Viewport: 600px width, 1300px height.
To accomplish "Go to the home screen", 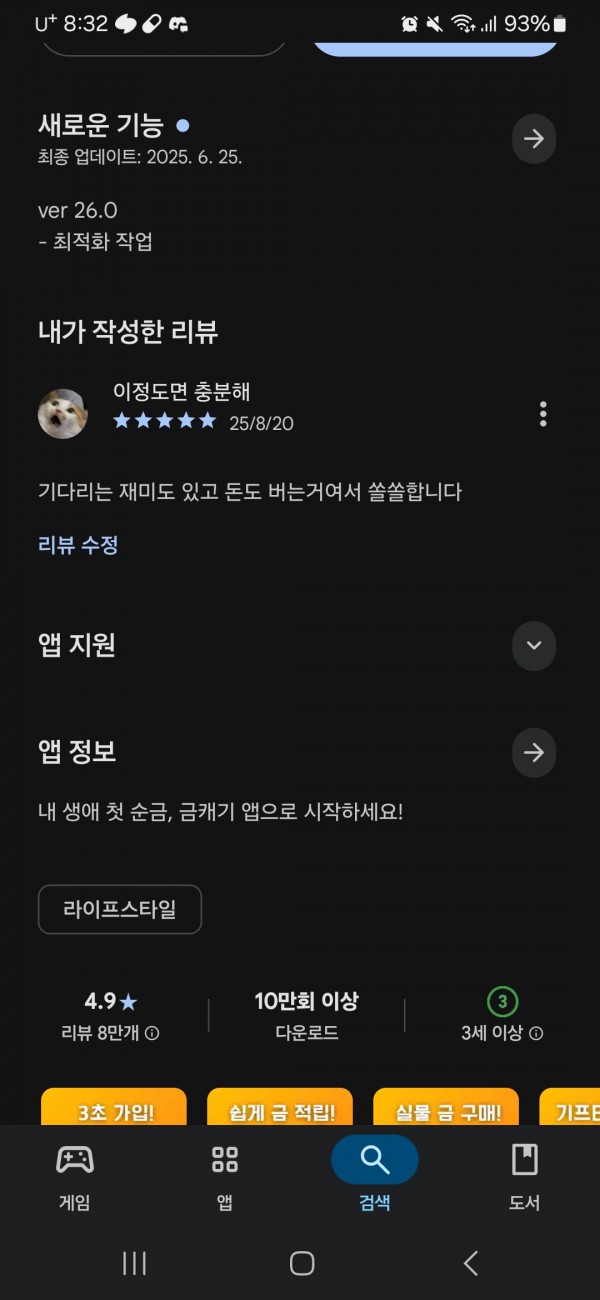I will coord(302,1263).
